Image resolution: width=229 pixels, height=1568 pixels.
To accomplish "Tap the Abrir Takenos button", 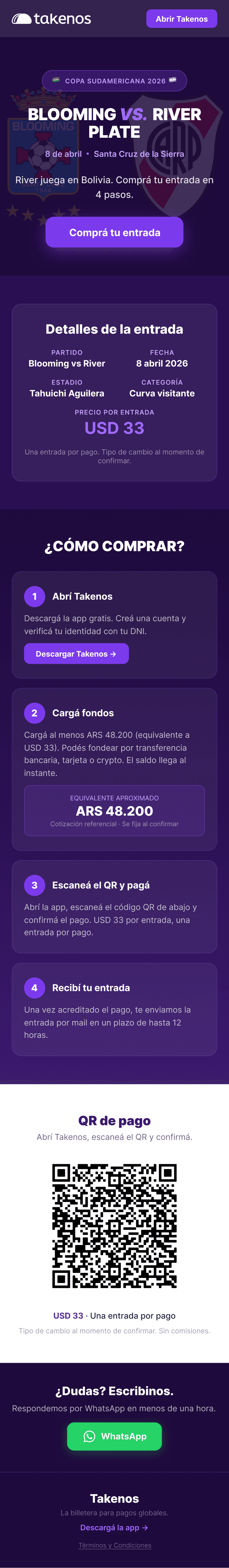I will tap(181, 19).
